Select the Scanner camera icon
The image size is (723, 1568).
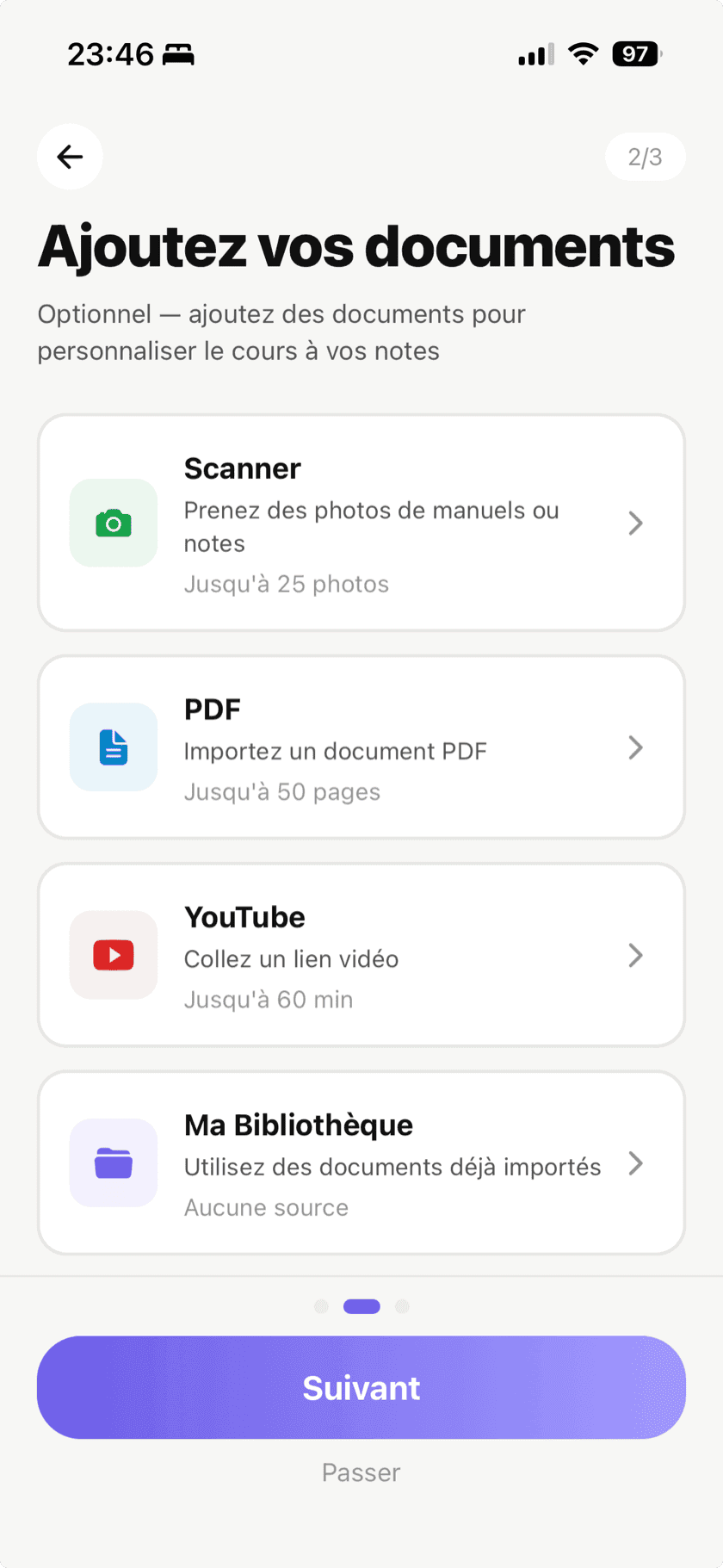tap(113, 523)
